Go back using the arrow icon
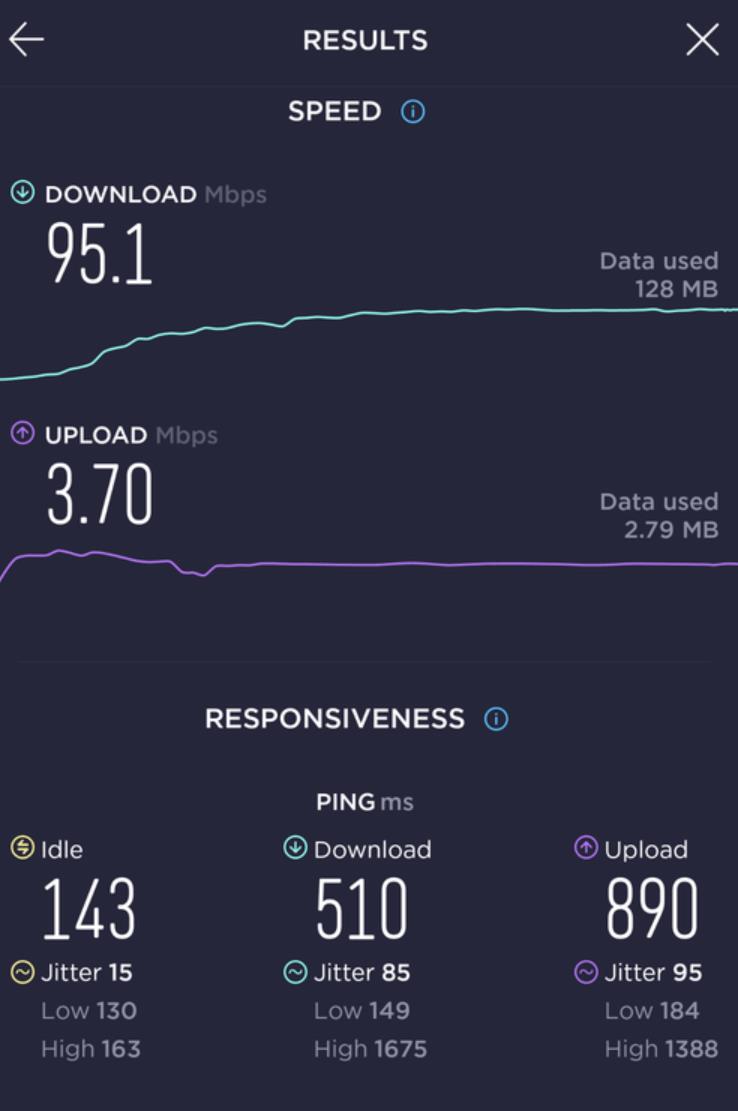738x1111 pixels. click(27, 40)
